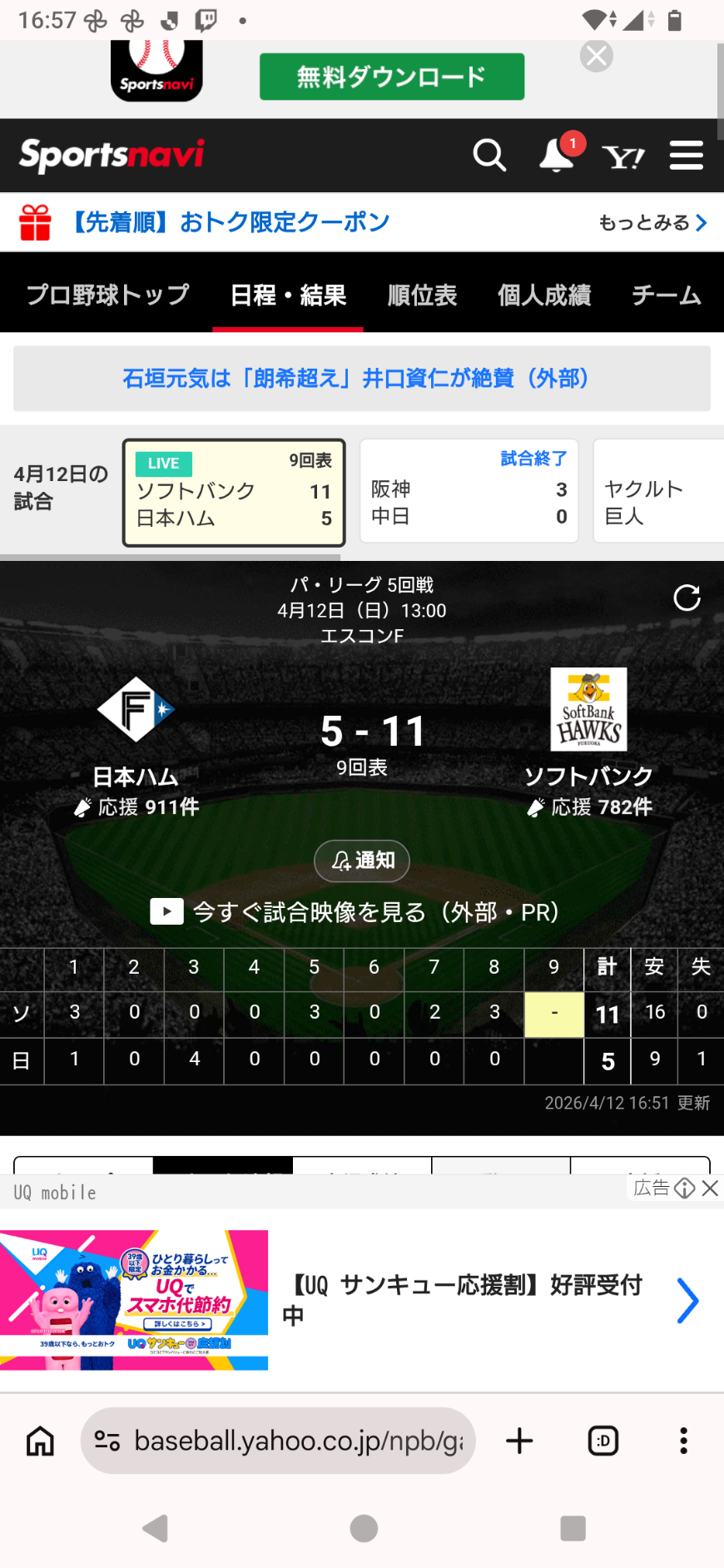Image resolution: width=724 pixels, height=1568 pixels.
Task: Refresh the live score
Action: (687, 598)
